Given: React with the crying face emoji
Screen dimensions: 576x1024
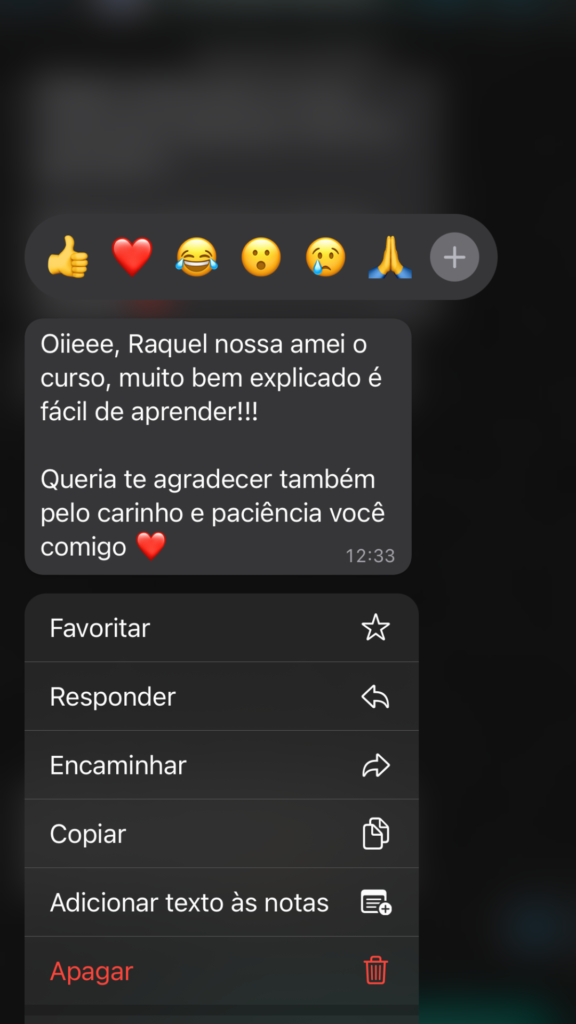Looking at the screenshot, I should click(x=325, y=257).
